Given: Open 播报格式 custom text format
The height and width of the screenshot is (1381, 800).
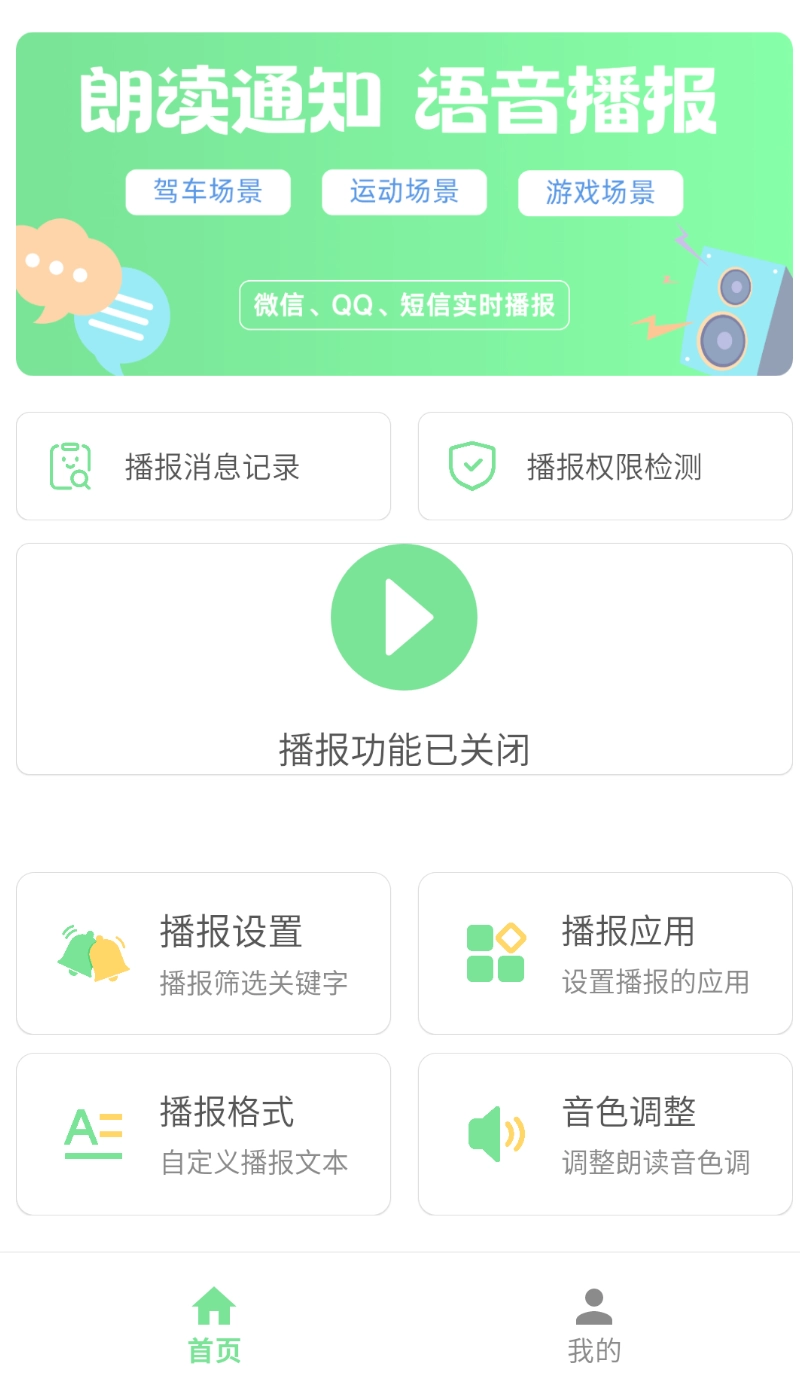Looking at the screenshot, I should [203, 1134].
